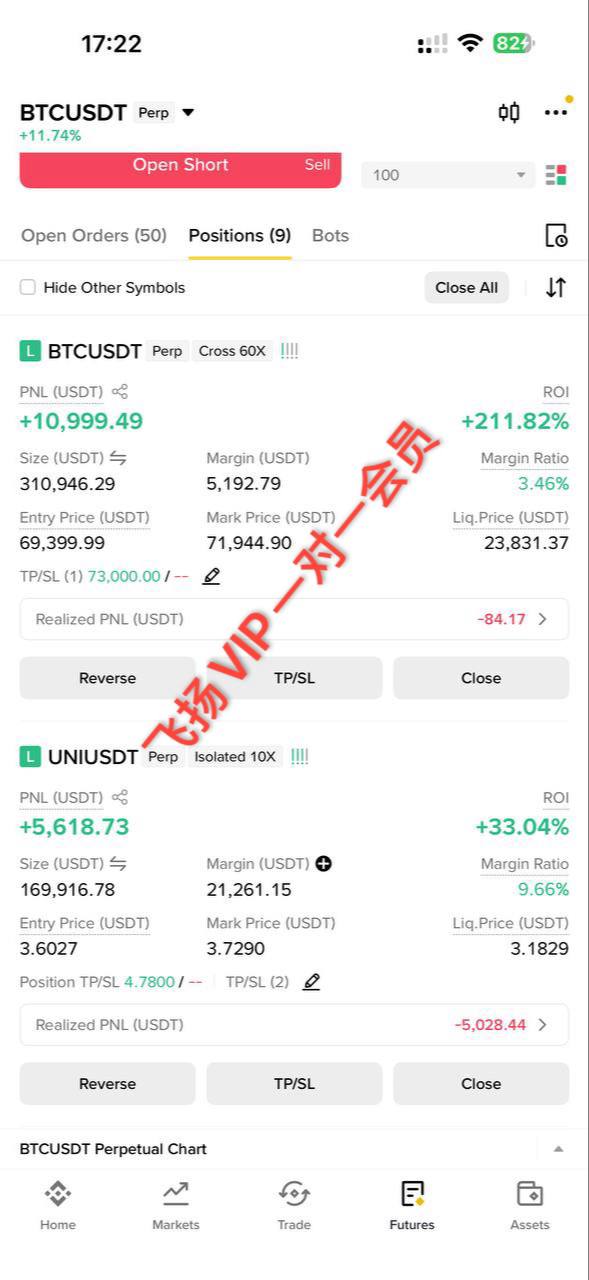The width and height of the screenshot is (589, 1280).
Task: Open the BTCUSDT symbol dropdown
Action: (x=188, y=112)
